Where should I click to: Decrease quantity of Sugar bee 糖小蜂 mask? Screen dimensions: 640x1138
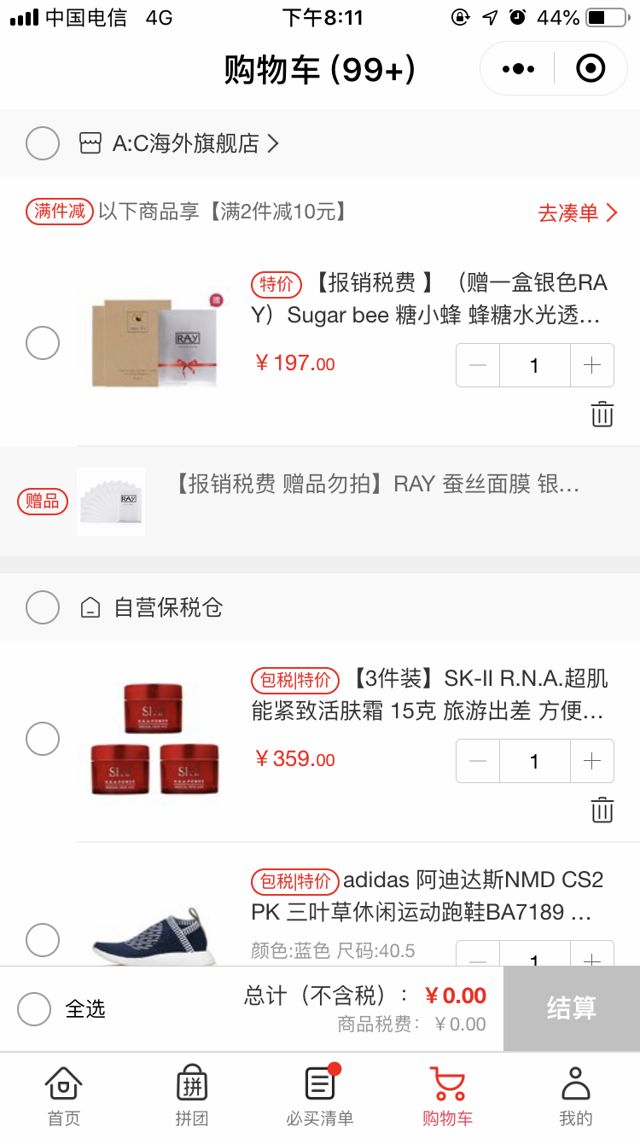point(478,365)
